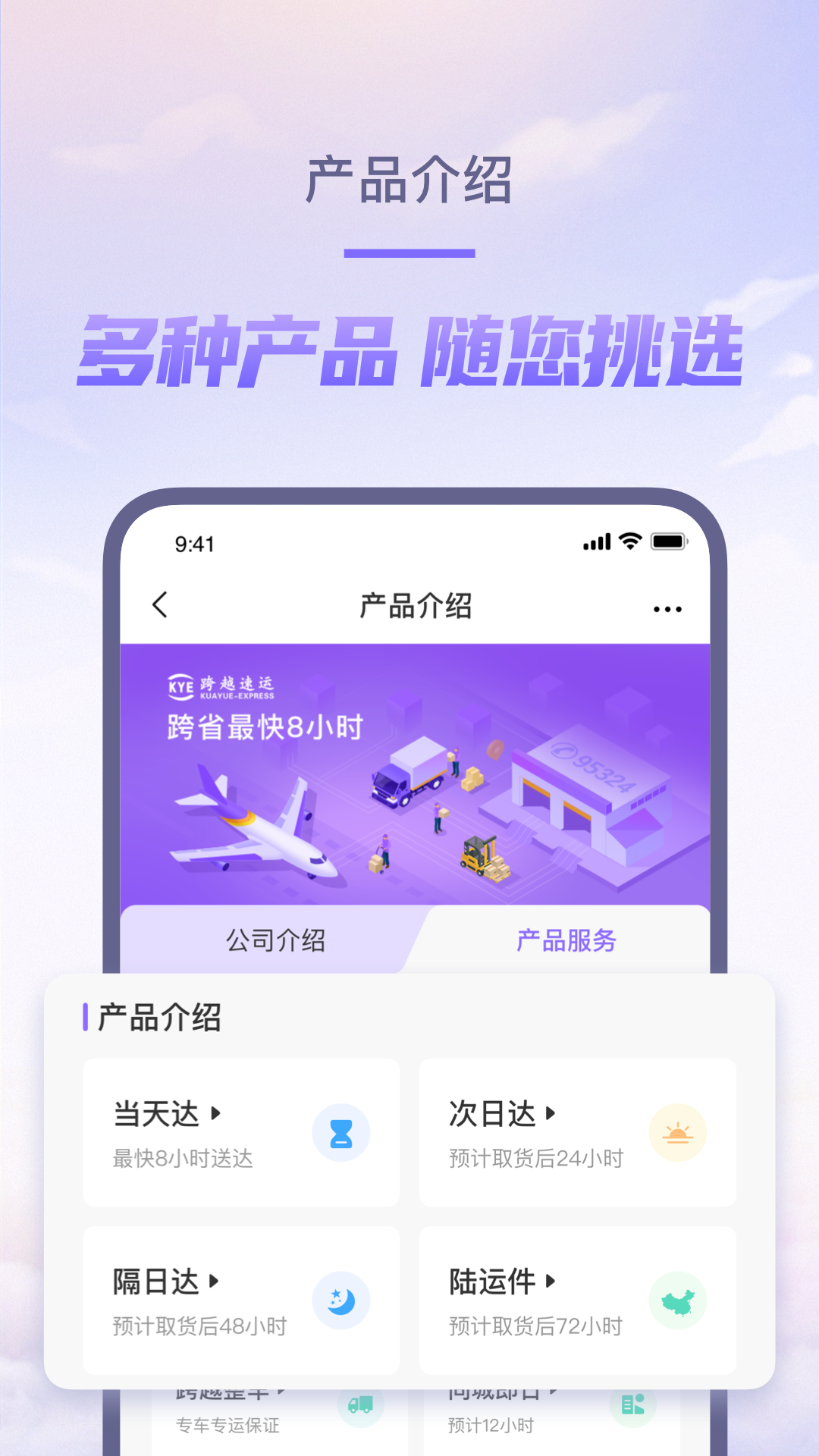Tap the hourglass icon on 当天达 card

(340, 1131)
